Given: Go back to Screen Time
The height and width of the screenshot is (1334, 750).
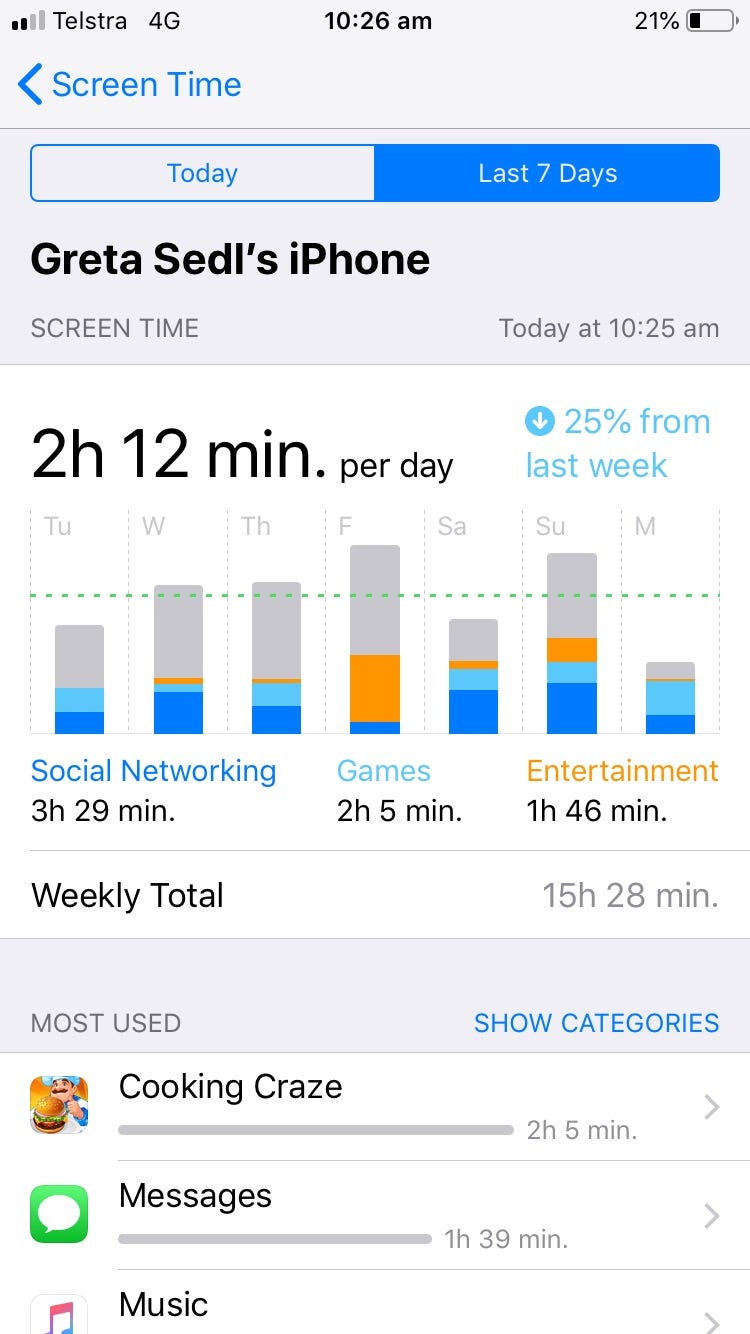Looking at the screenshot, I should (x=130, y=85).
